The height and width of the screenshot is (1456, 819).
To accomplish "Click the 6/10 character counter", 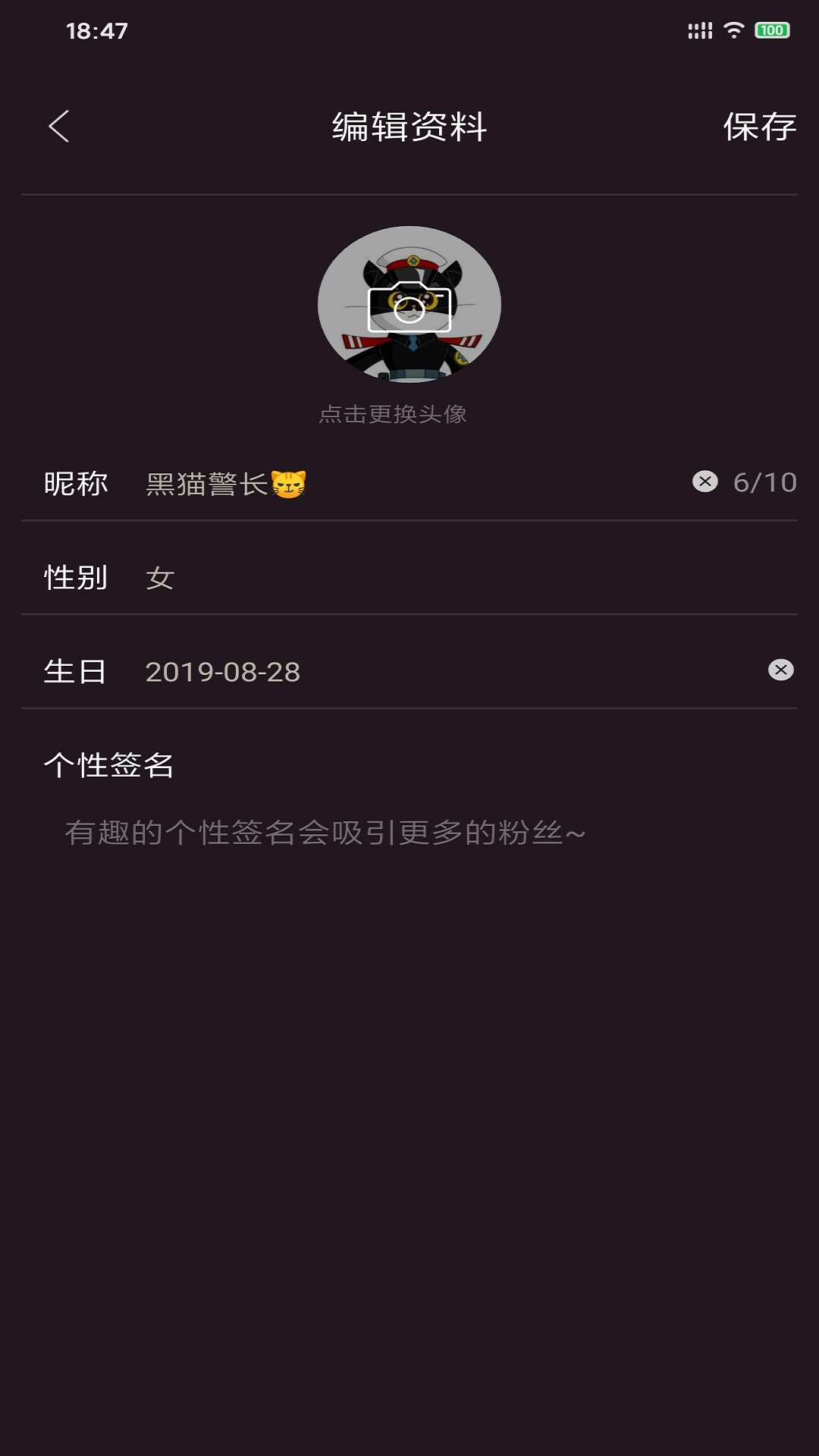I will 764,482.
